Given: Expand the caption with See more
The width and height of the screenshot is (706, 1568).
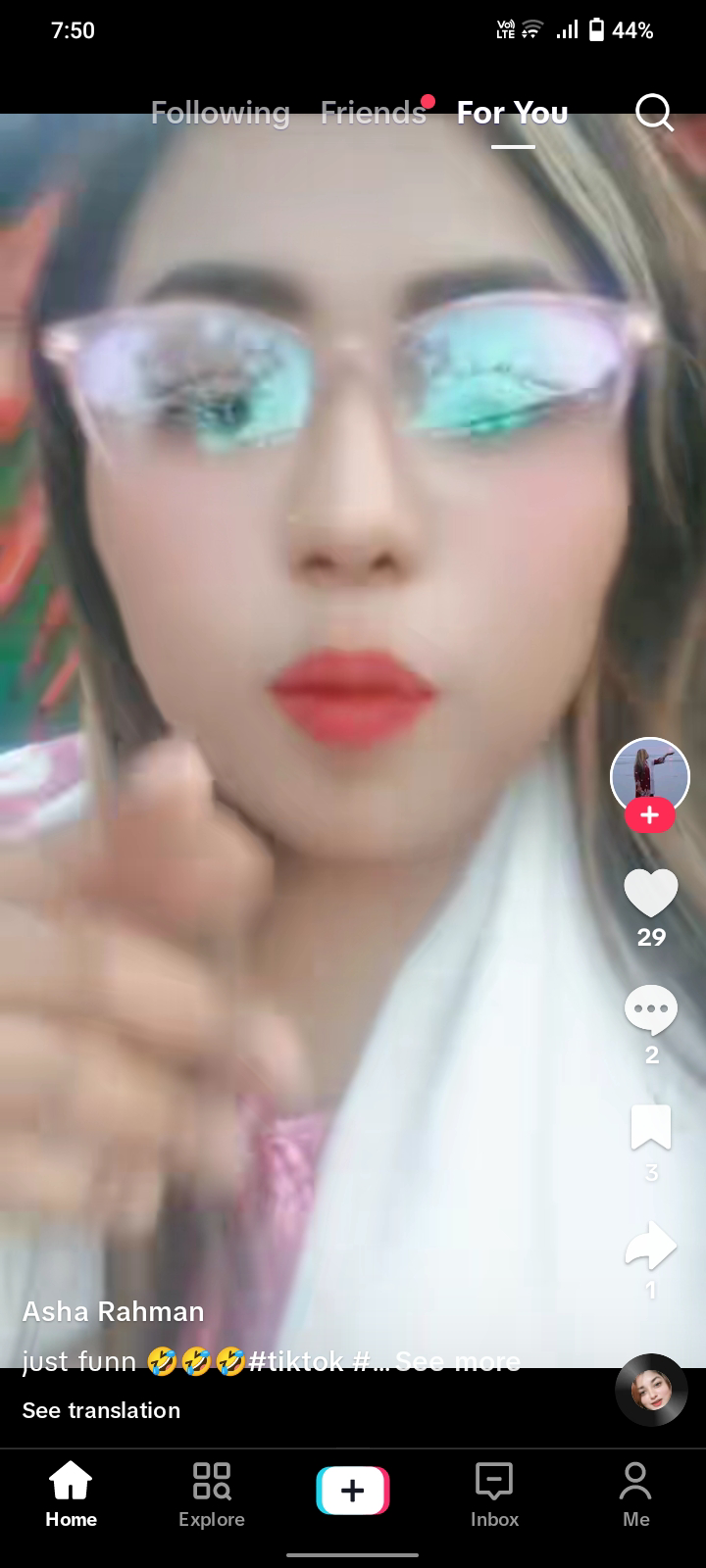Looking at the screenshot, I should point(458,1361).
